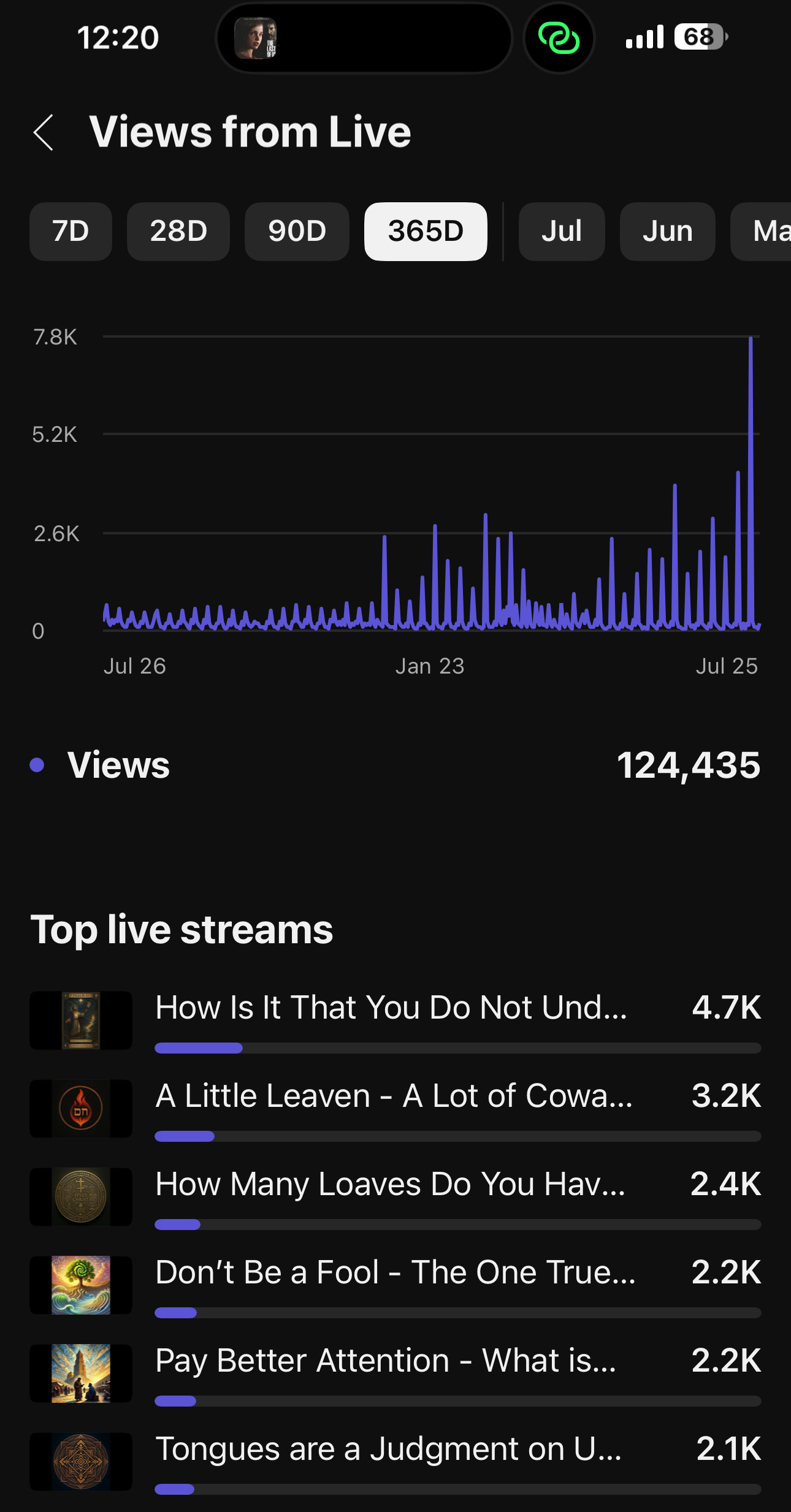
Task: Show the 90D view range
Action: coord(297,232)
